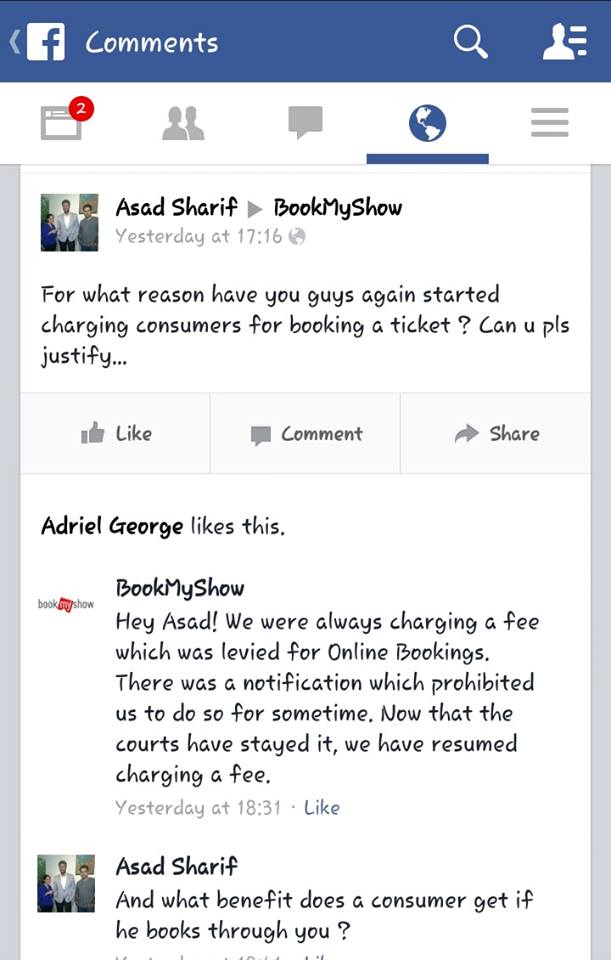Open BookMyShow logo avatar on comment
The height and width of the screenshot is (960, 611).
pos(68,604)
